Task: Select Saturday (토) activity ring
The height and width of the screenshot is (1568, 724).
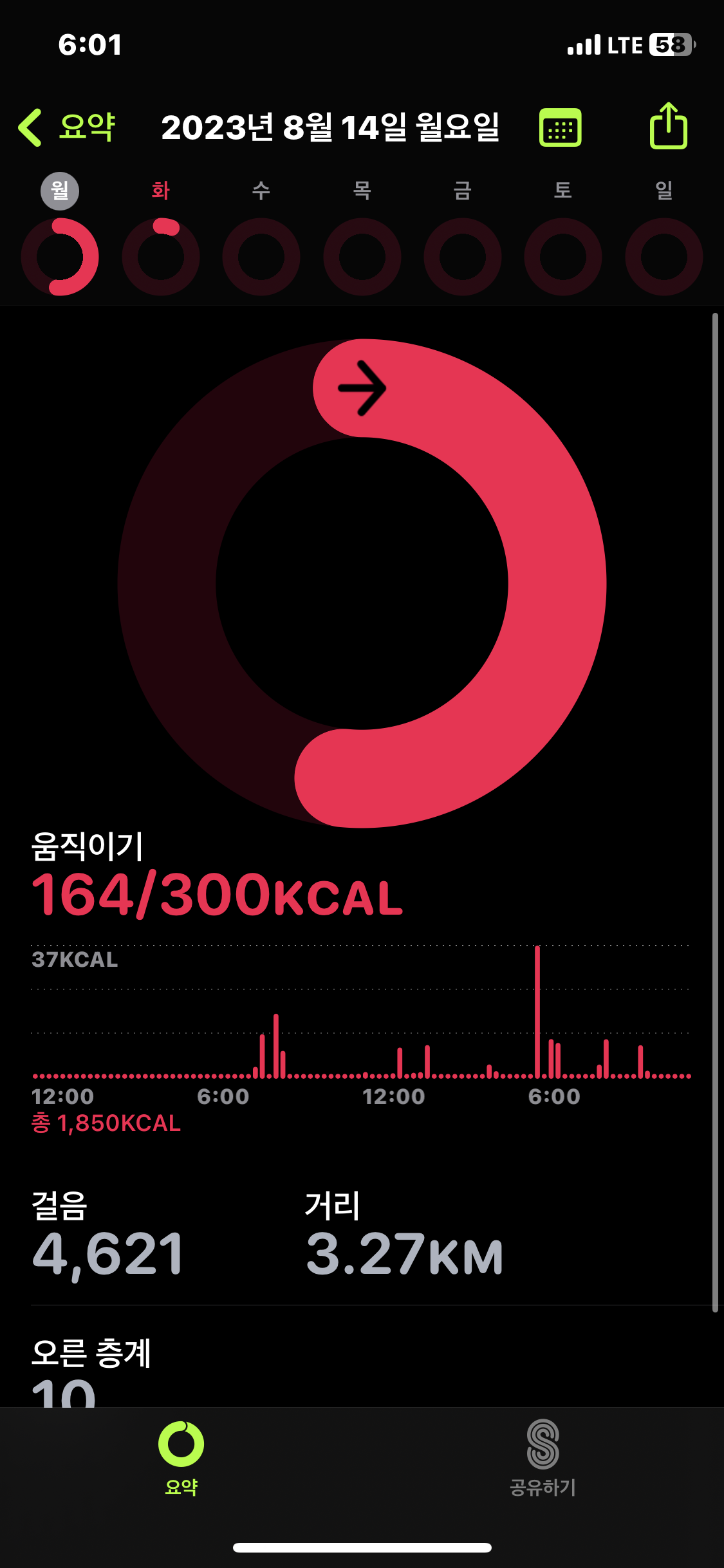Action: click(x=563, y=256)
